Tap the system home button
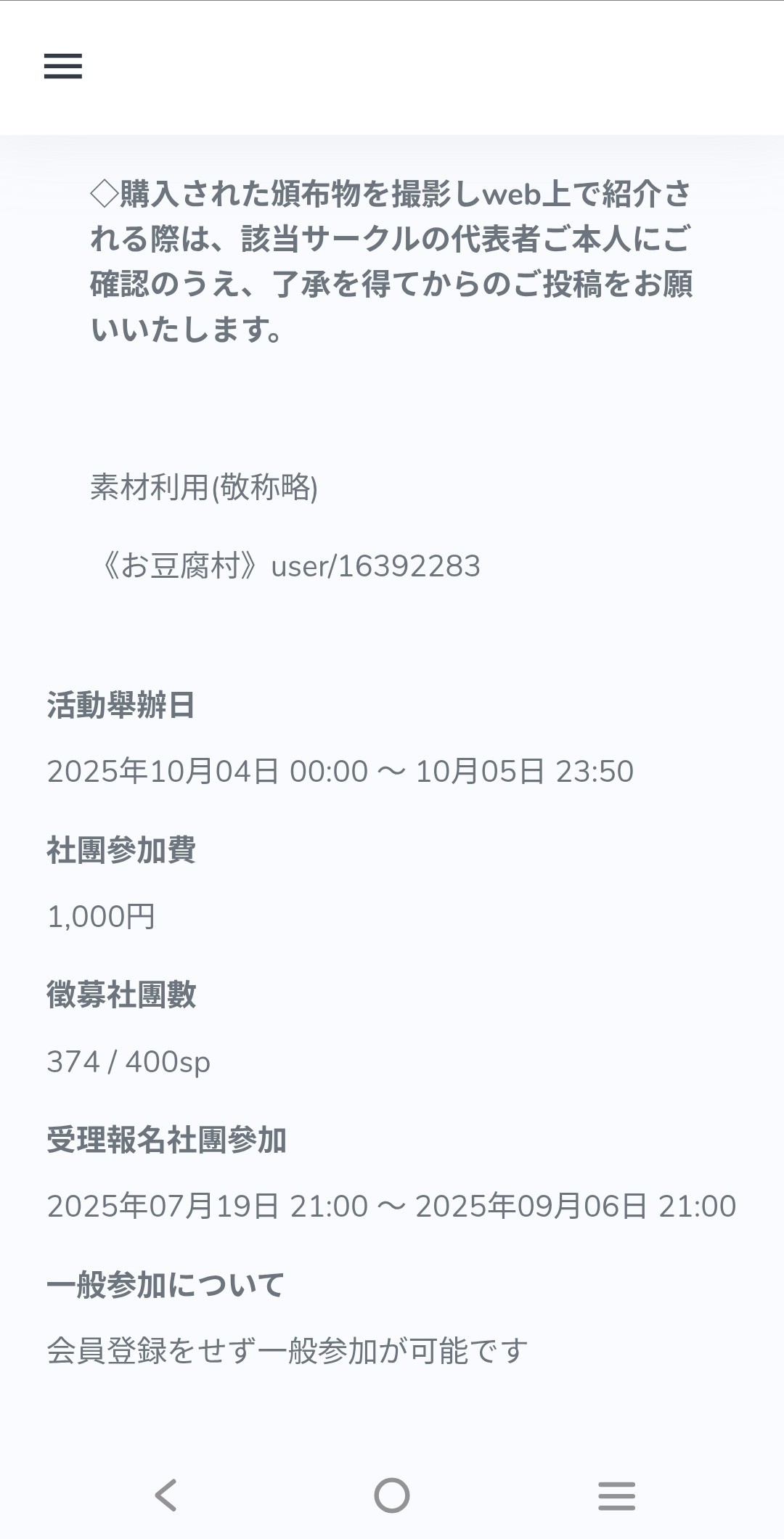Image resolution: width=784 pixels, height=1539 pixels. pos(392,1495)
